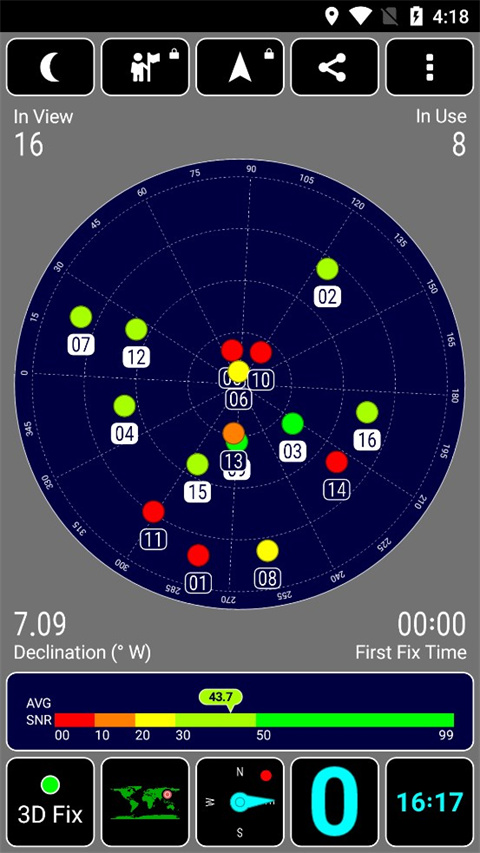Open the waypoint person-with-flag button
The height and width of the screenshot is (853, 480).
(145, 67)
